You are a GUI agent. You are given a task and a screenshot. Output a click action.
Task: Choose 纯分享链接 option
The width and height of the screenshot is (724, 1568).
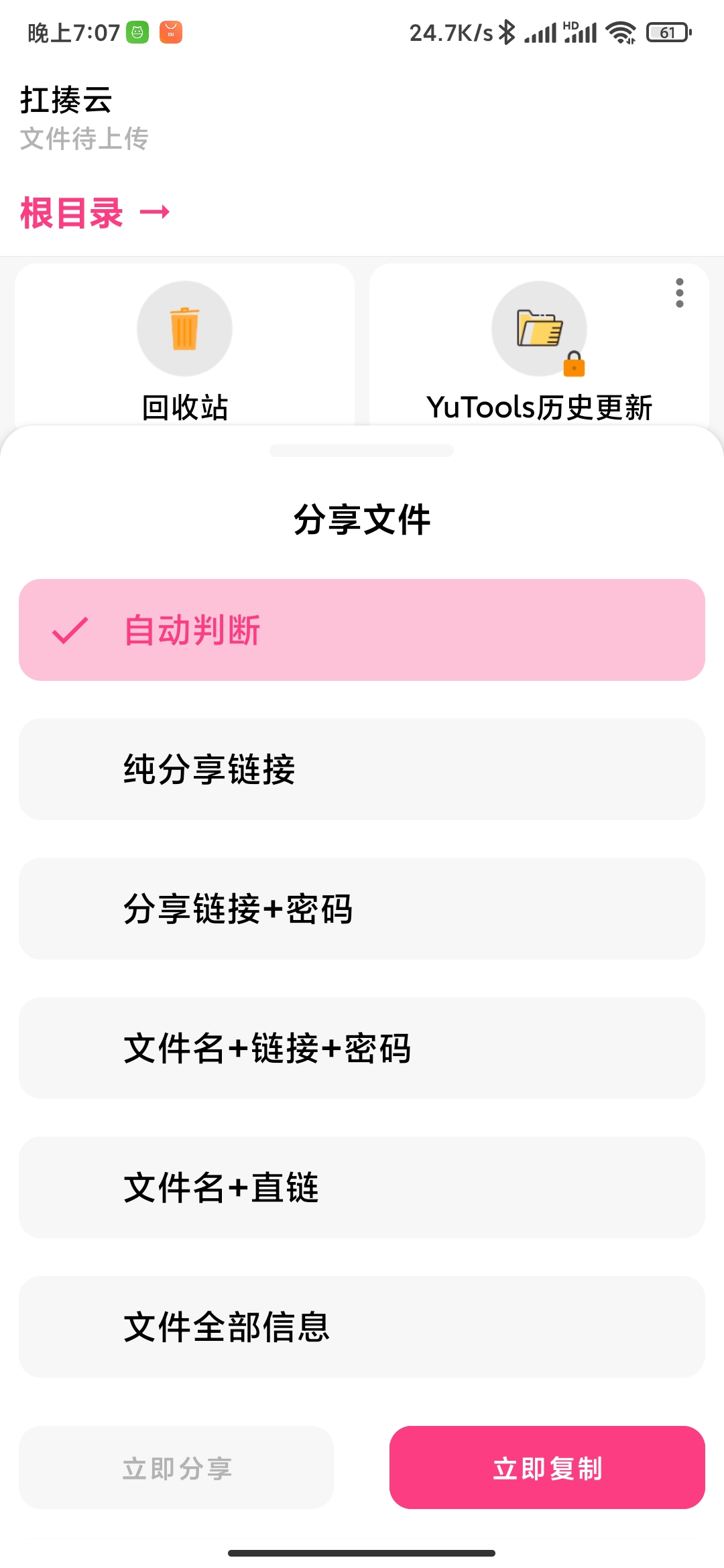[362, 769]
